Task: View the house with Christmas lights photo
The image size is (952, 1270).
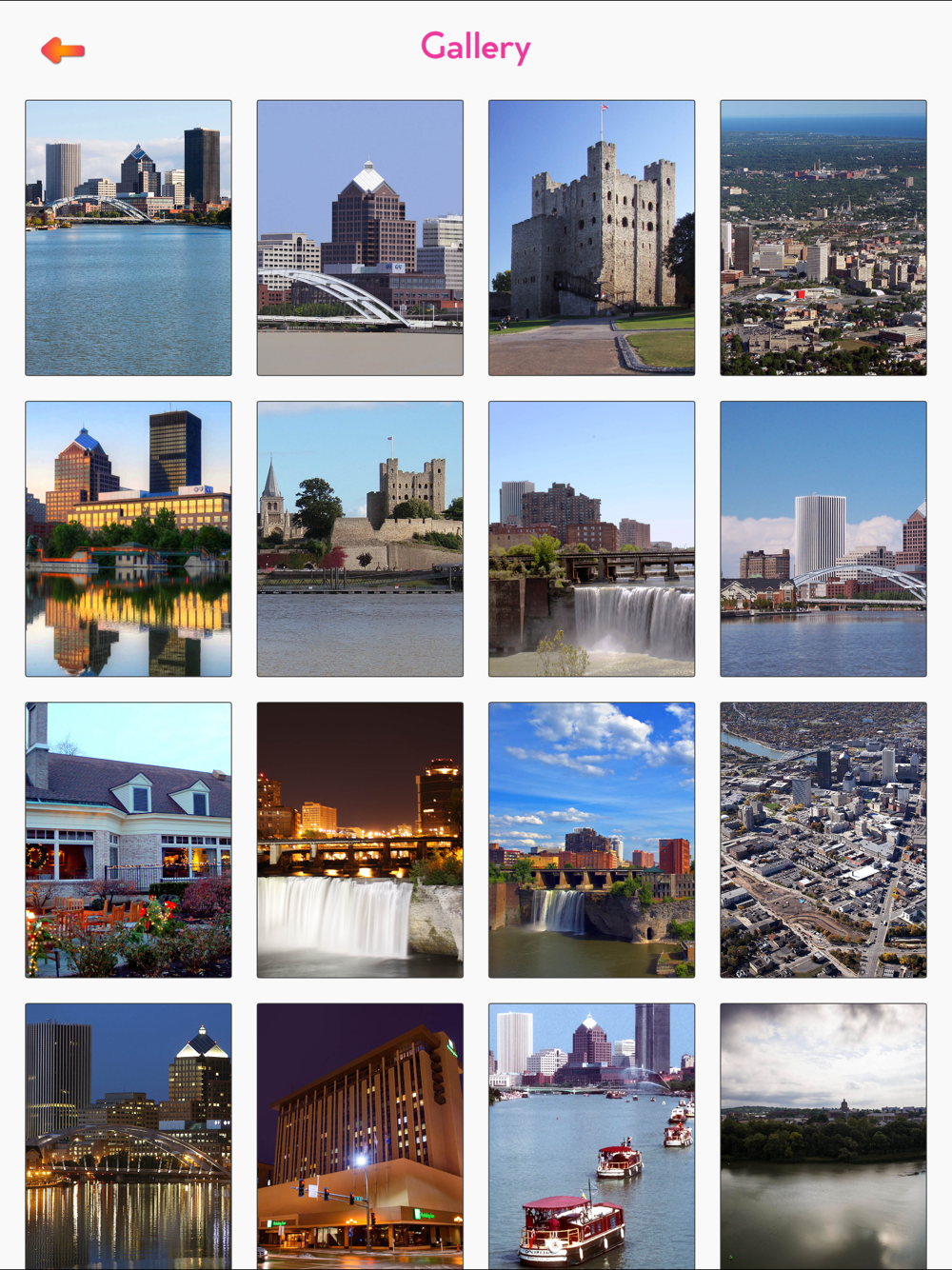Action: (x=129, y=840)
